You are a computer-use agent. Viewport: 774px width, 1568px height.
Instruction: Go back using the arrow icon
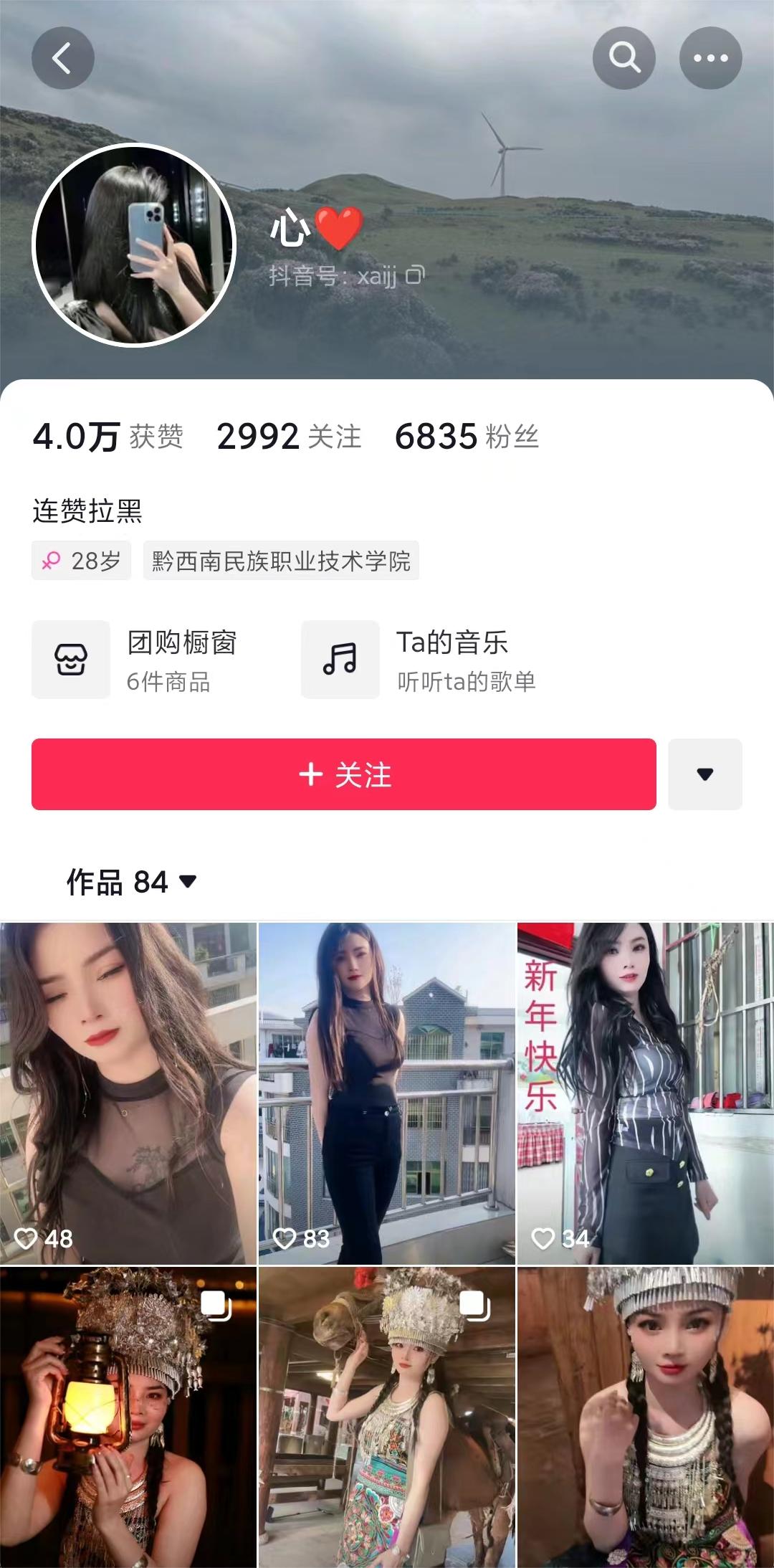[62, 58]
